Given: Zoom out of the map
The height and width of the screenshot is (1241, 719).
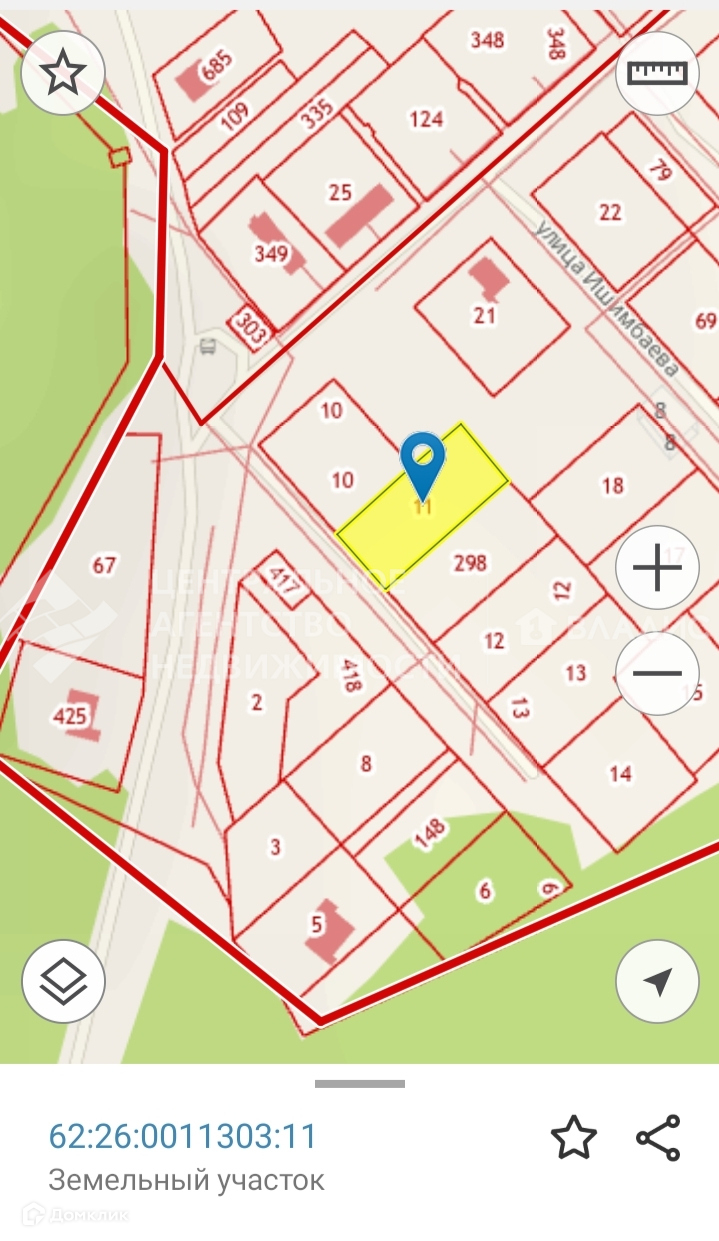Looking at the screenshot, I should (x=657, y=672).
